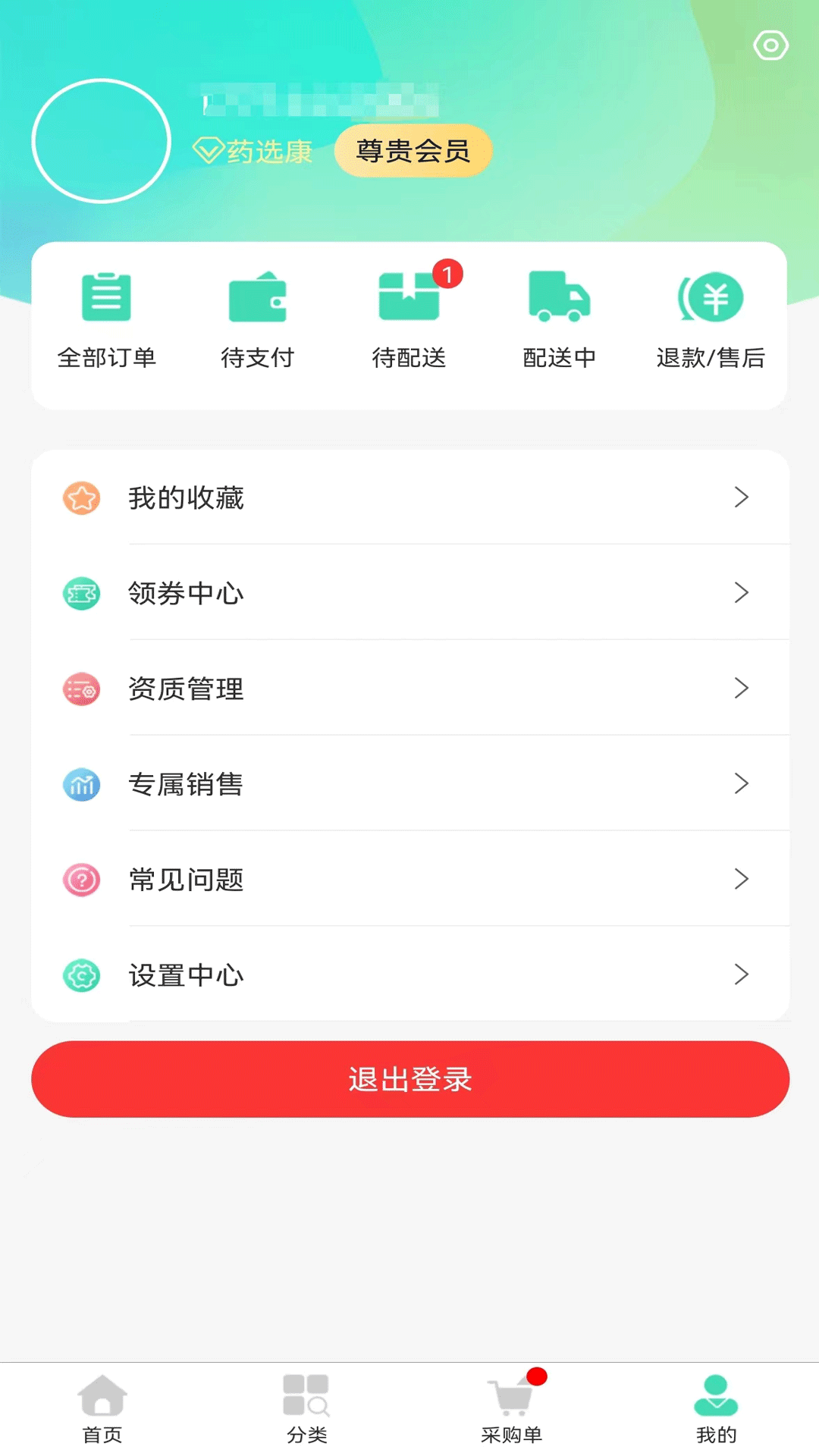Tap the 尊贵会员 membership badge

pyautogui.click(x=412, y=151)
